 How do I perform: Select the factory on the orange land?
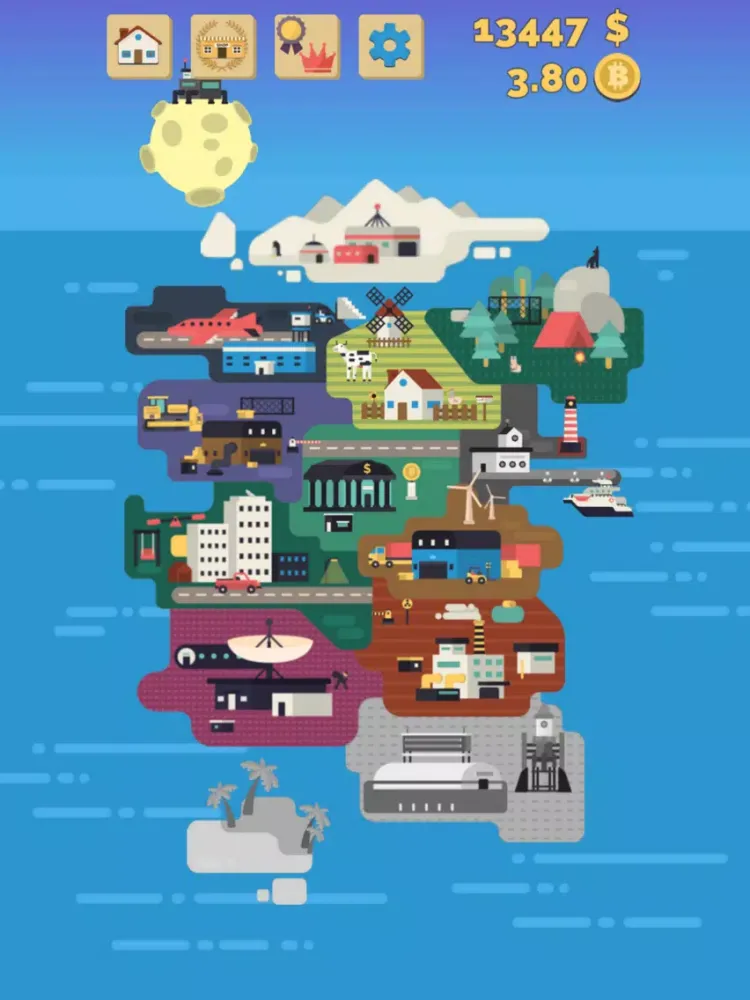465,660
